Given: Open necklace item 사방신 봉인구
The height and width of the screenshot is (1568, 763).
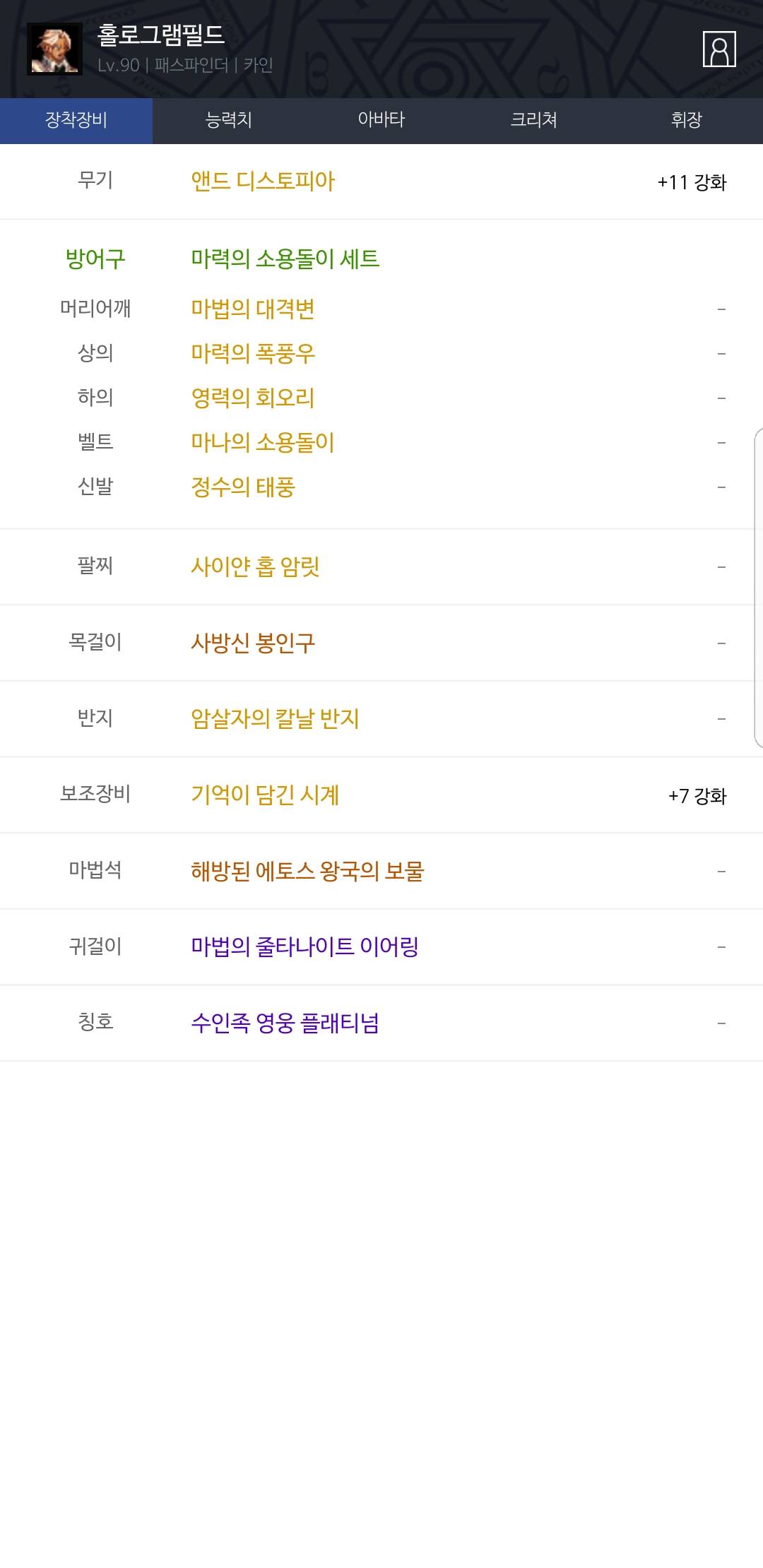Looking at the screenshot, I should (253, 643).
